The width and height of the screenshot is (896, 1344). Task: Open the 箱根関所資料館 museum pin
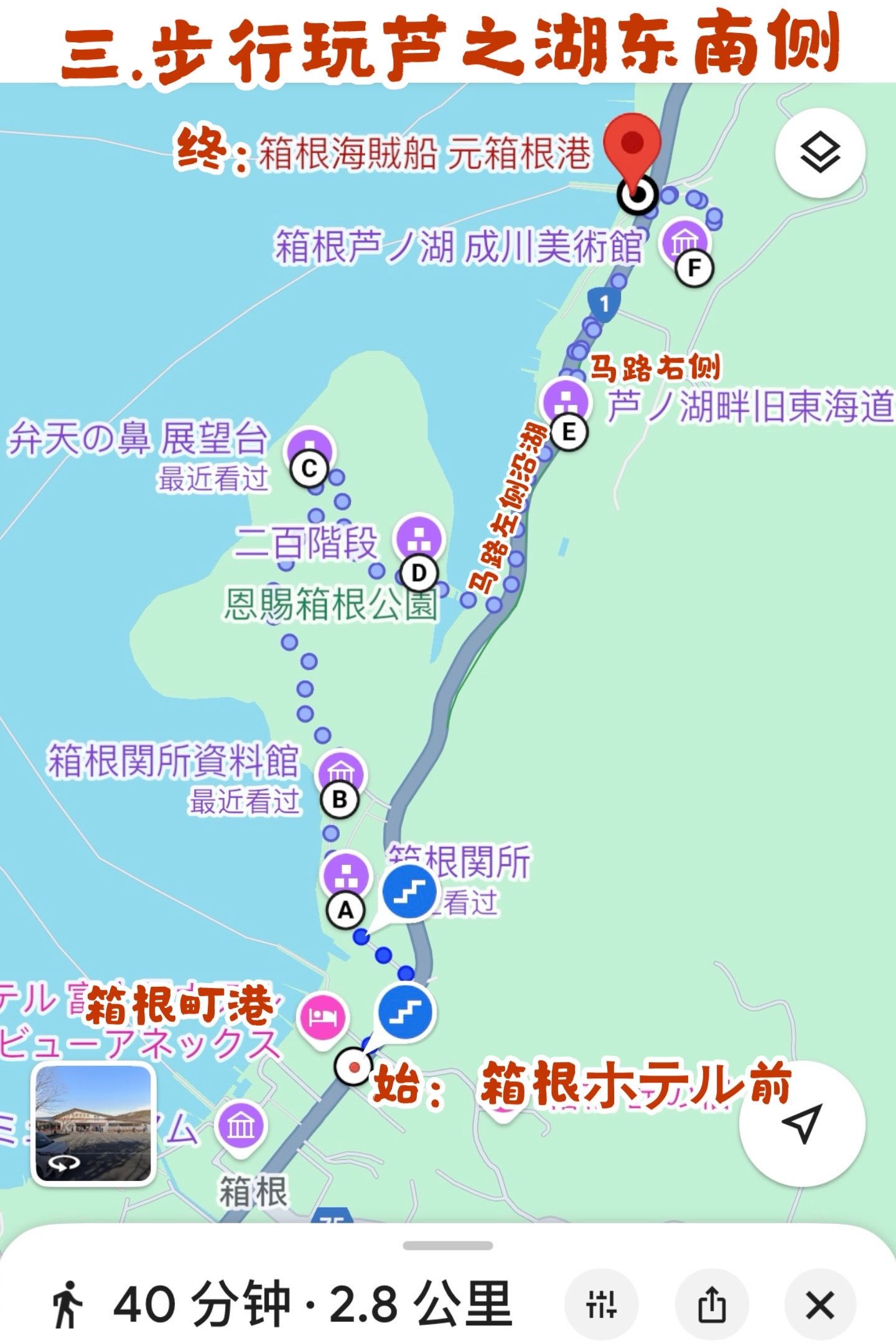click(x=341, y=773)
